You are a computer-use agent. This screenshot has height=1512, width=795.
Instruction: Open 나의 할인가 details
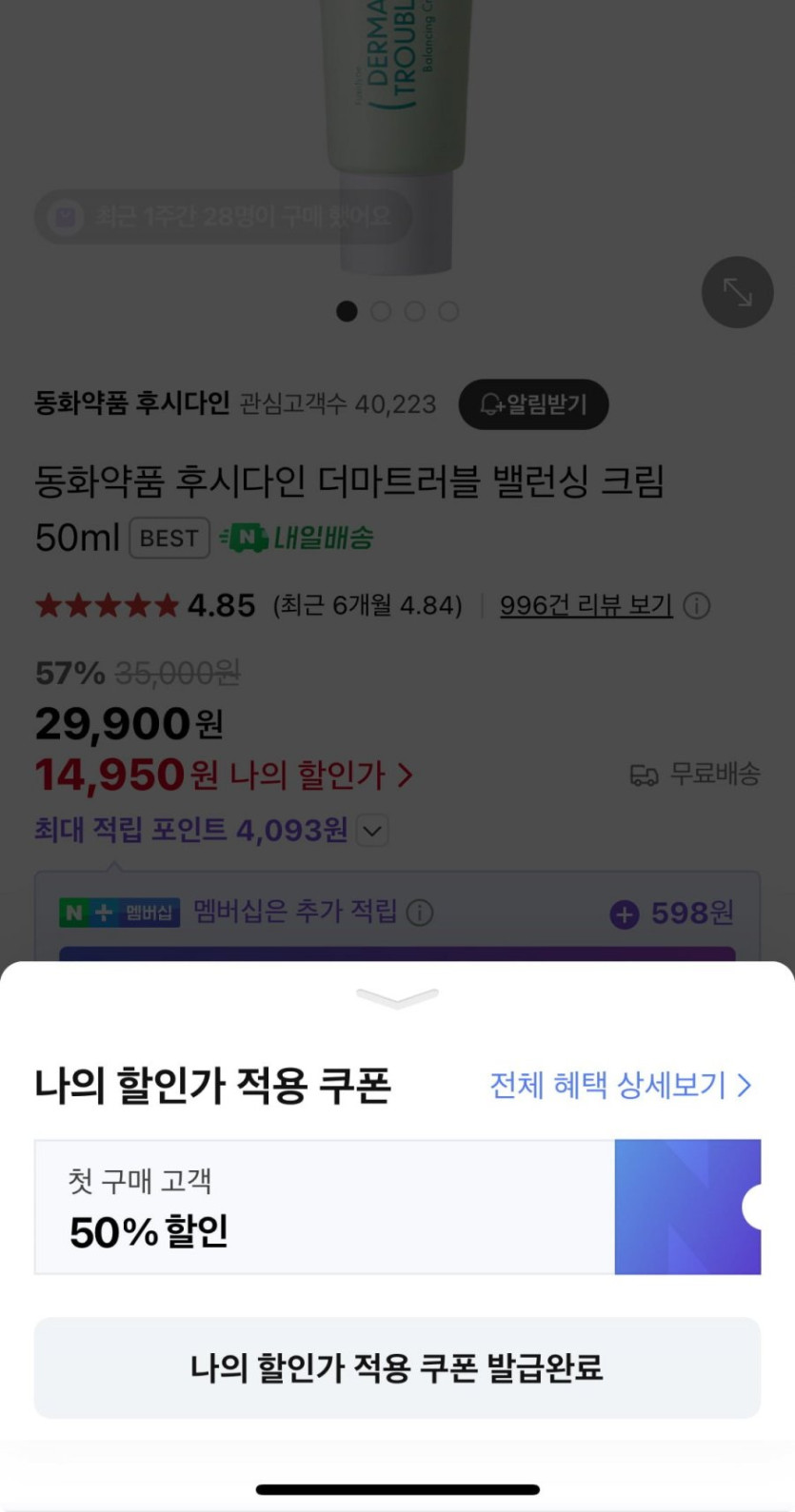click(x=320, y=776)
